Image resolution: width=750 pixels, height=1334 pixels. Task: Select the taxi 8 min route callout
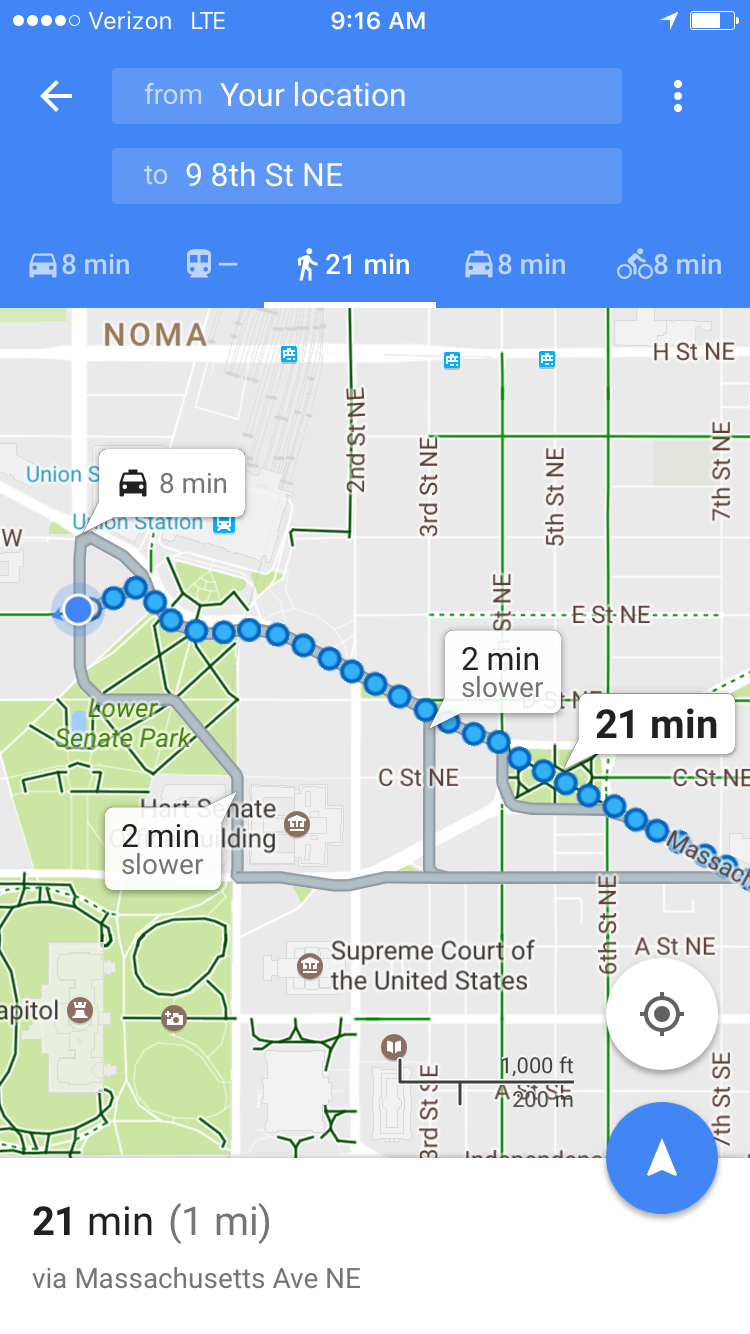click(x=172, y=483)
